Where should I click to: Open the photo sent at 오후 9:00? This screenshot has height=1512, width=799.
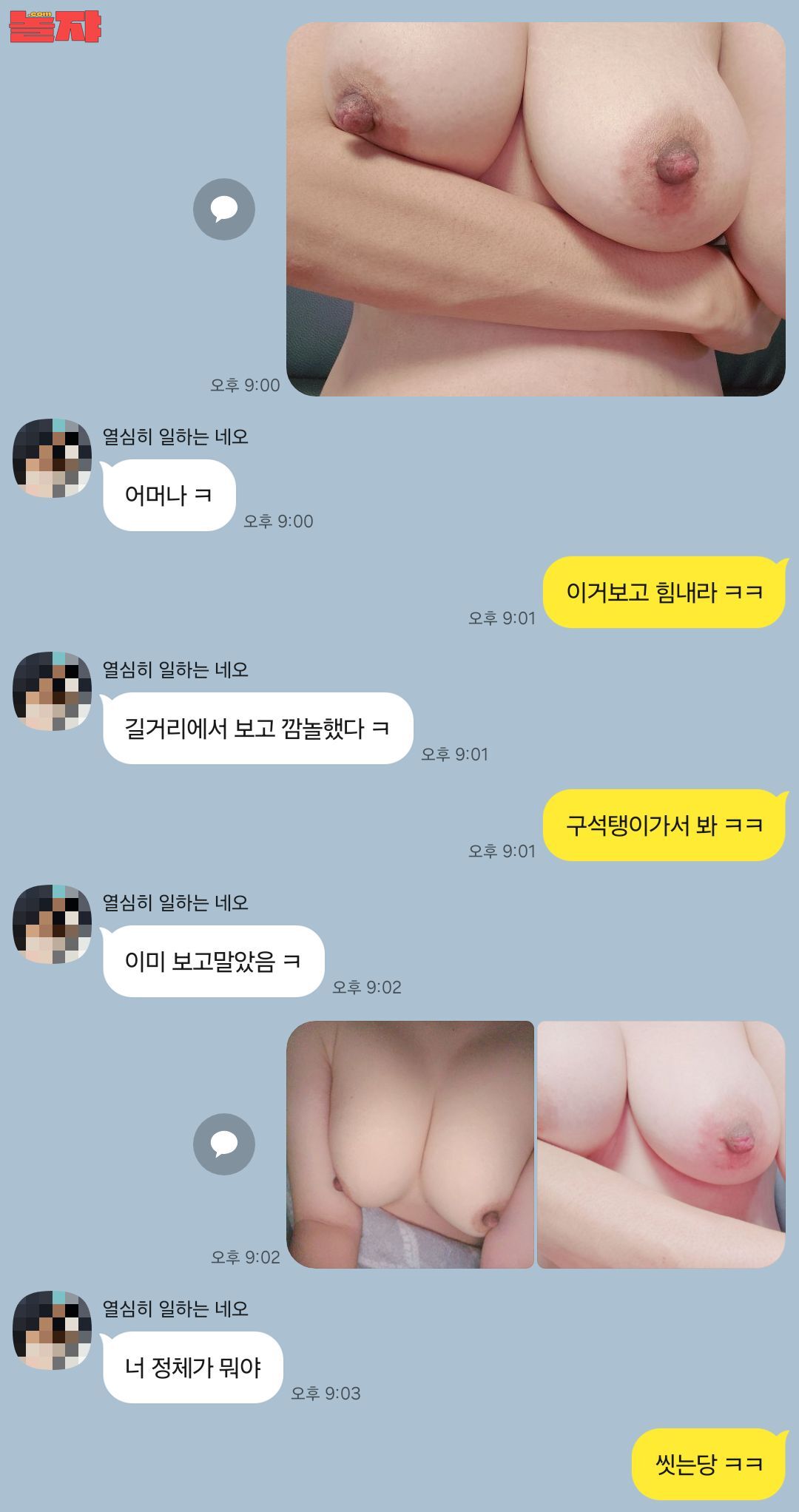536,209
